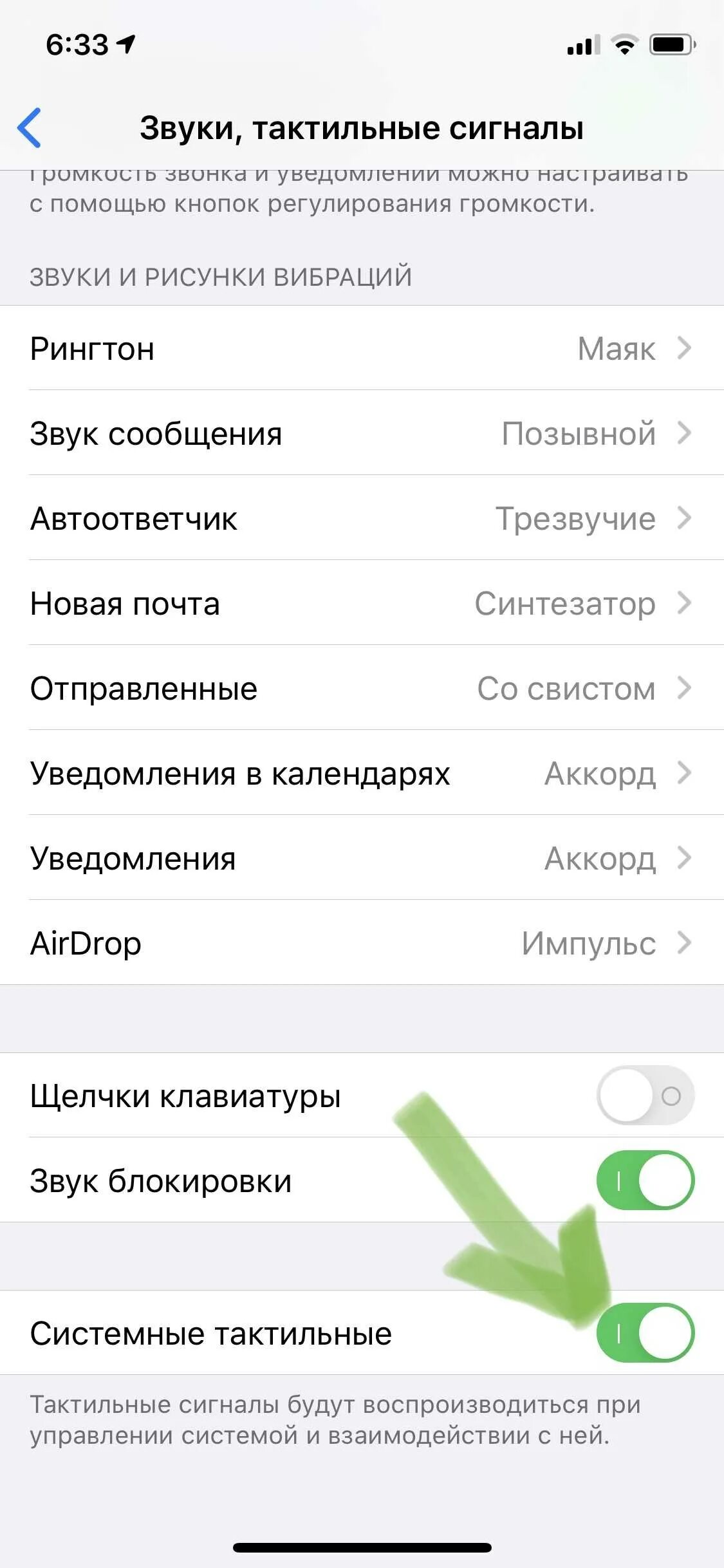Open Звук сообщения sound options
Viewport: 724px width, 1568px height.
362,433
